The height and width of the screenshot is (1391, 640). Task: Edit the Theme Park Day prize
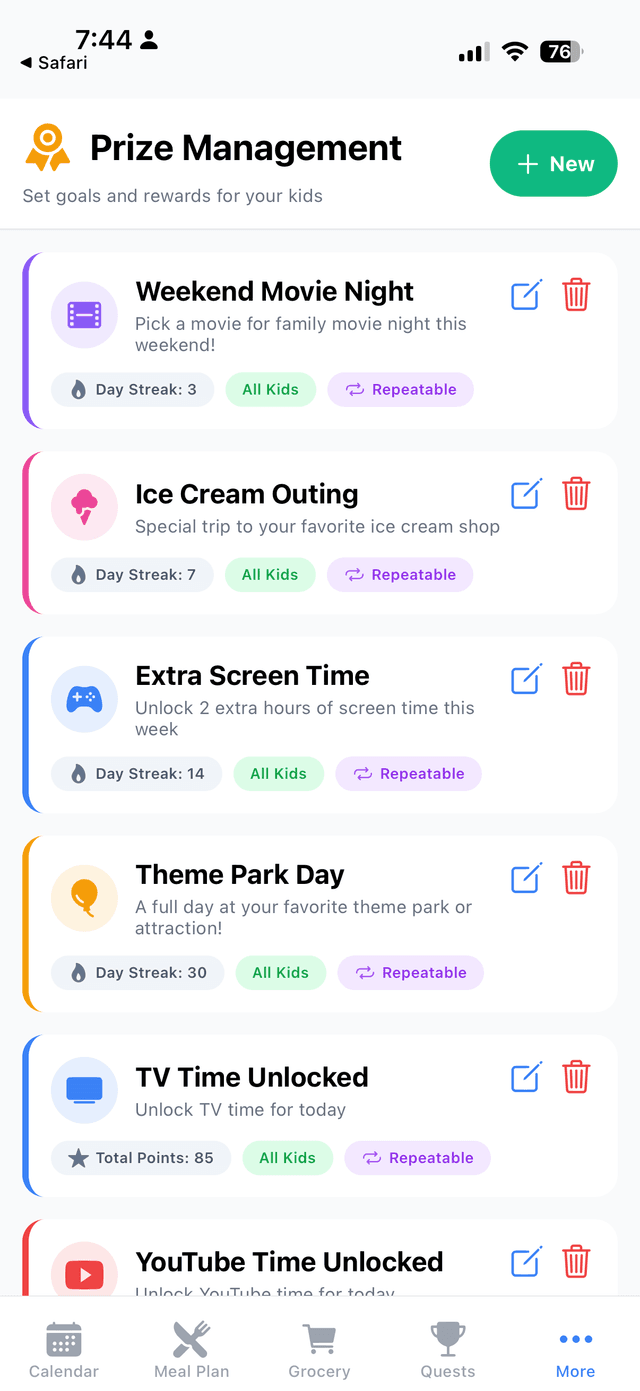[526, 878]
